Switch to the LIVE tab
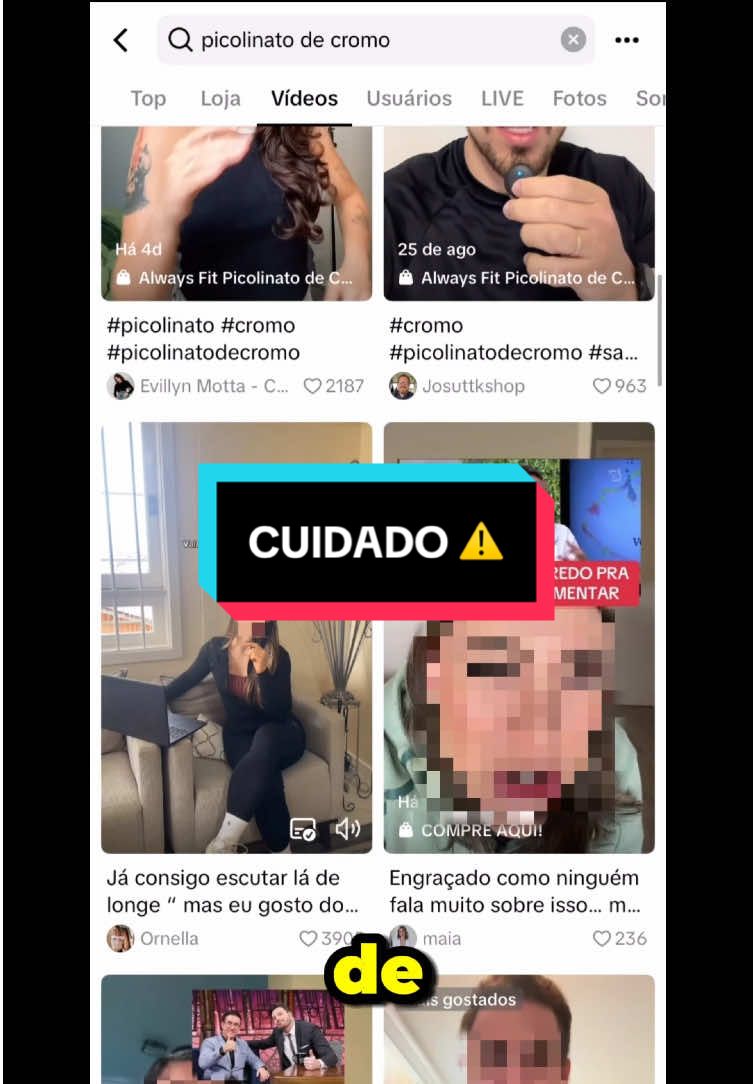Viewport: 753px width, 1084px height. pos(502,98)
